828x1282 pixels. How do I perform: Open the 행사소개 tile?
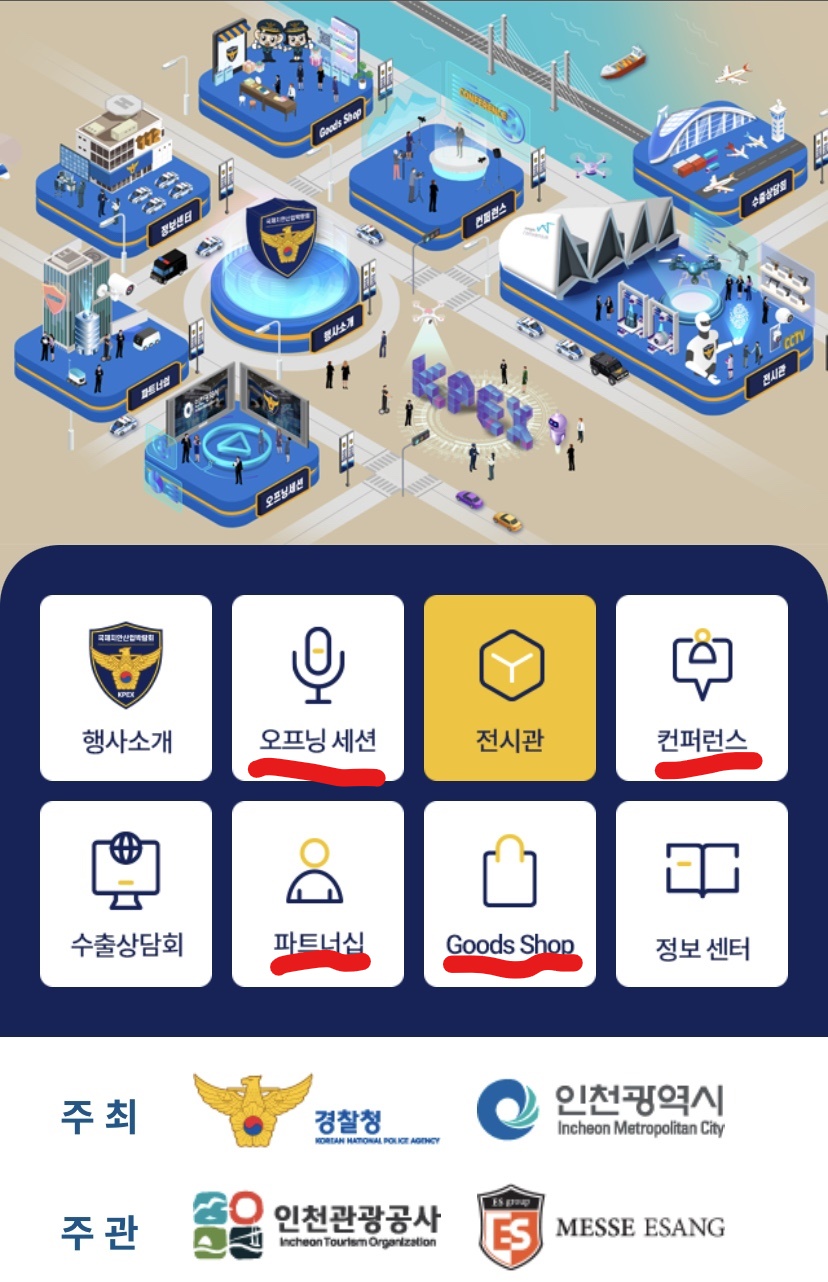pos(126,688)
